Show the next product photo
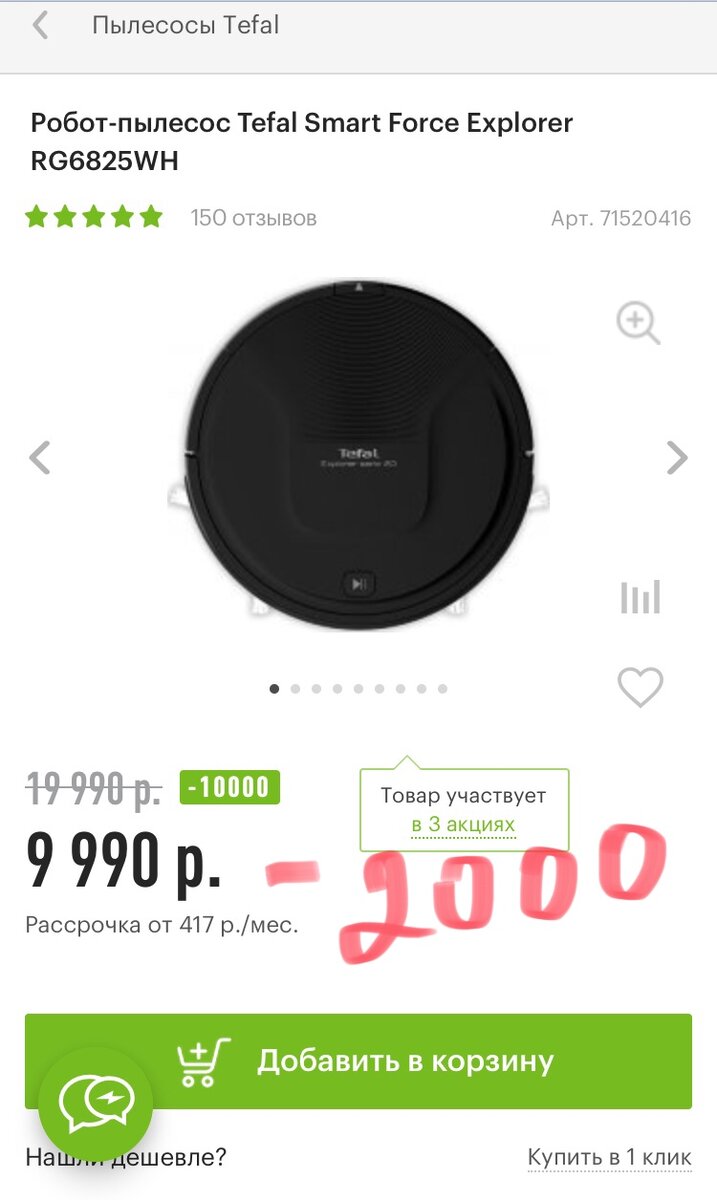The height and width of the screenshot is (1200, 717). pos(677,458)
